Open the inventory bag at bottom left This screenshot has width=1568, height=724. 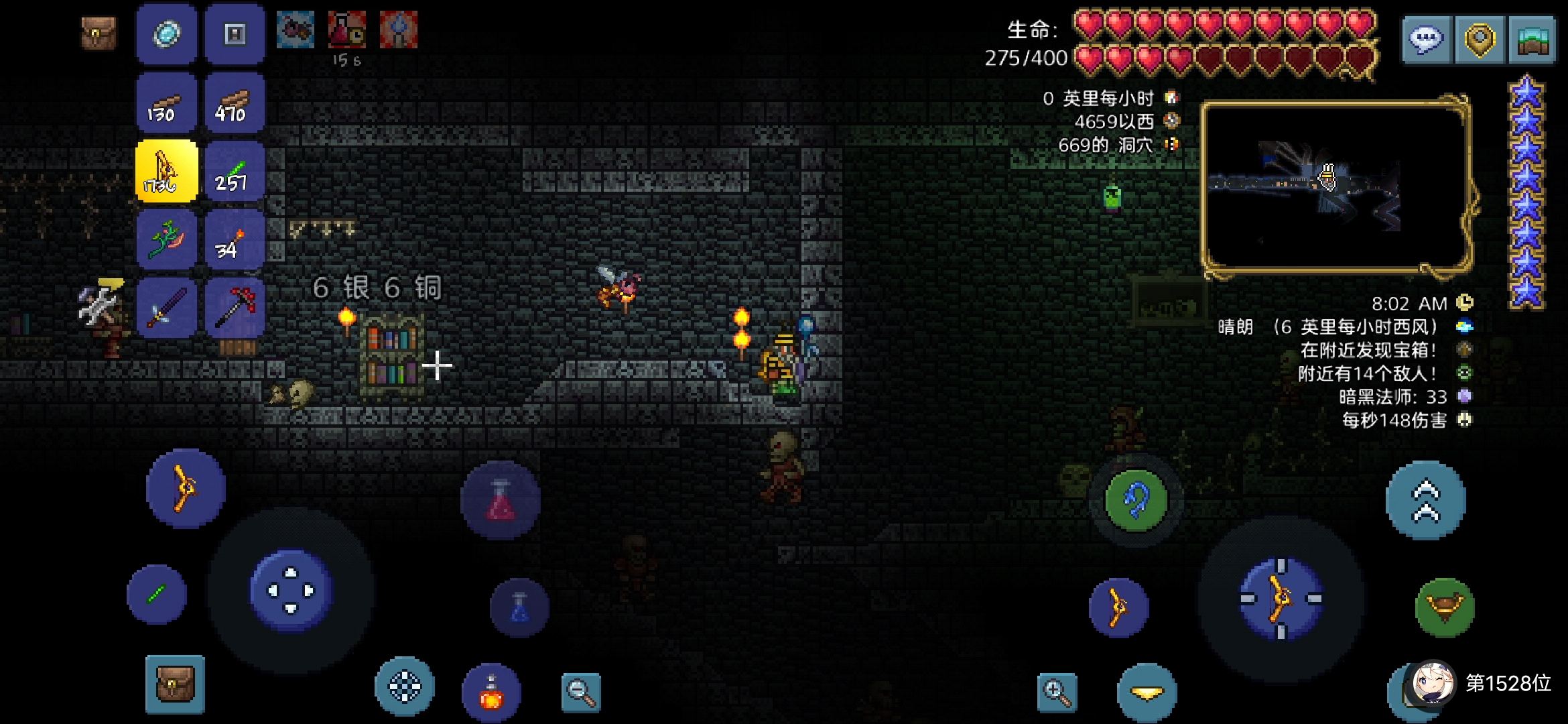pyautogui.click(x=175, y=684)
